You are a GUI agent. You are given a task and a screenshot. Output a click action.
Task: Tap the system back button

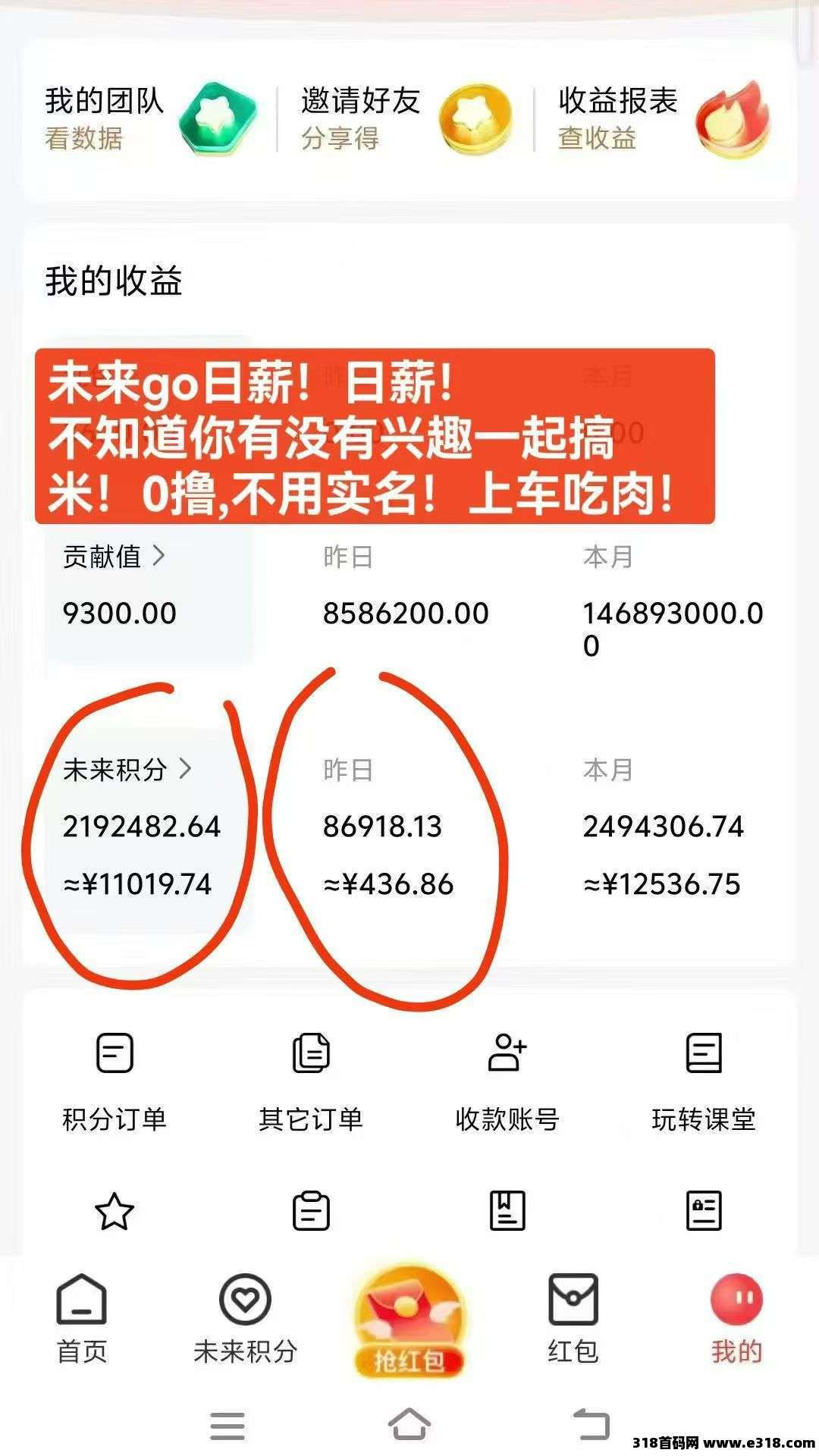click(x=591, y=1424)
